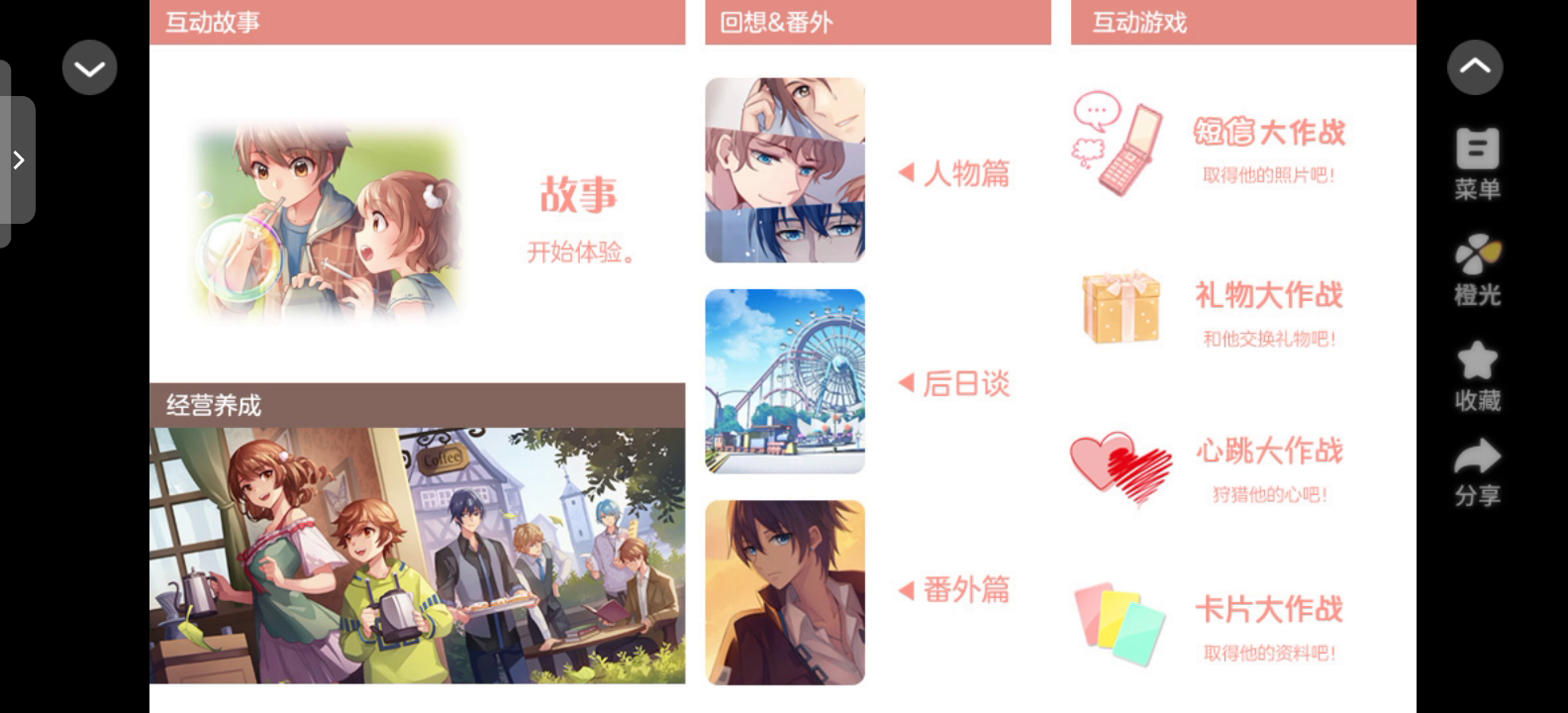
Task: Open the 经营养成 café banner
Action: [417, 555]
